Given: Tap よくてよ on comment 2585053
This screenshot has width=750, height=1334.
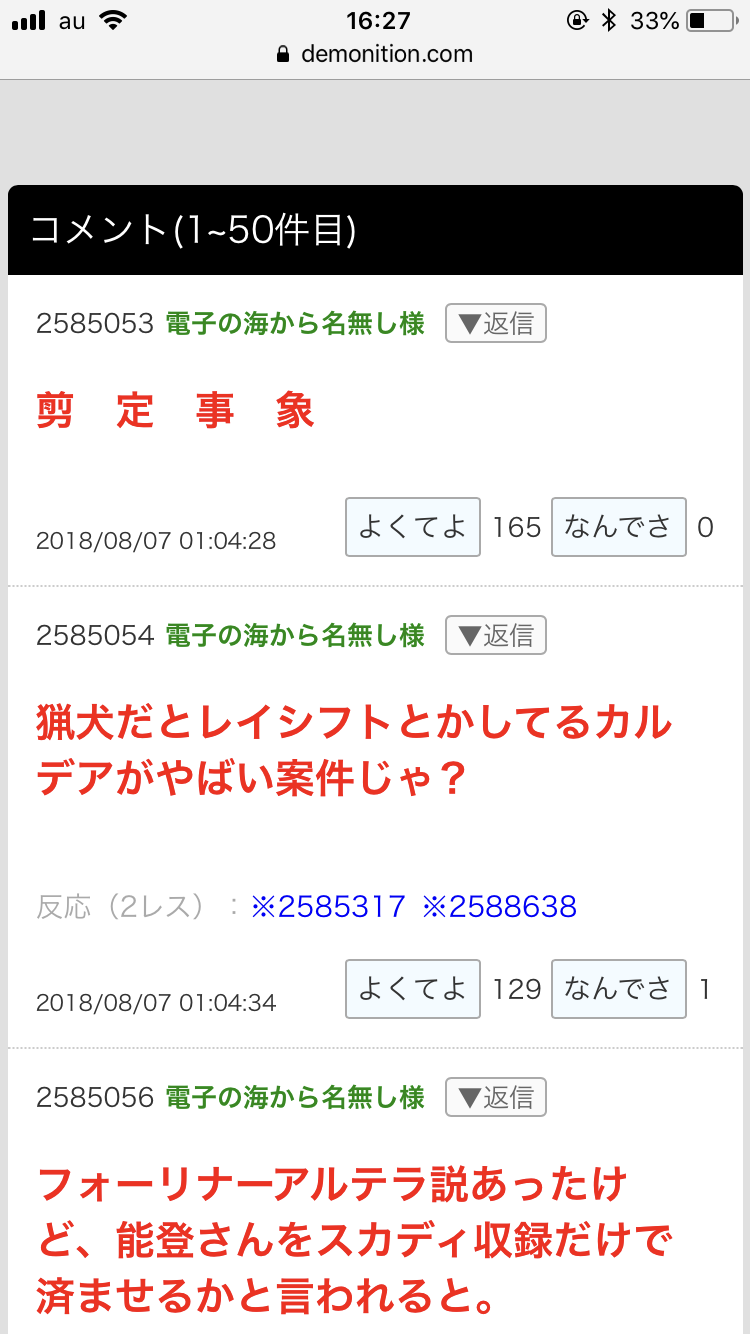Looking at the screenshot, I should click(413, 527).
